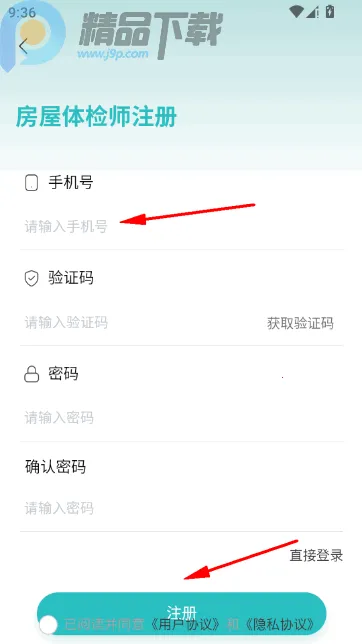Focus the verification code field
Image resolution: width=362 pixels, height=644 pixels.
tap(140, 323)
